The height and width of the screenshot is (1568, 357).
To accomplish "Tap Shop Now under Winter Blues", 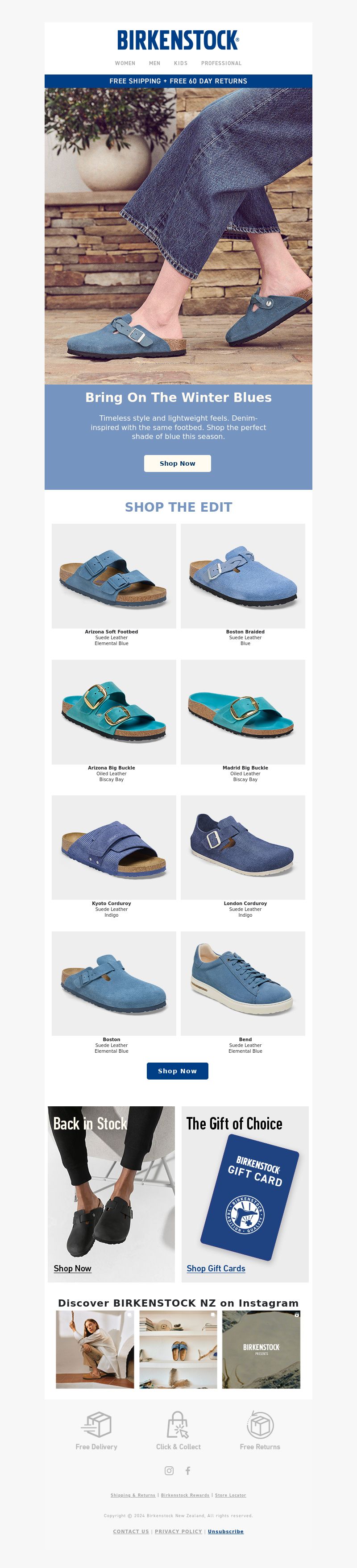I will tap(177, 463).
